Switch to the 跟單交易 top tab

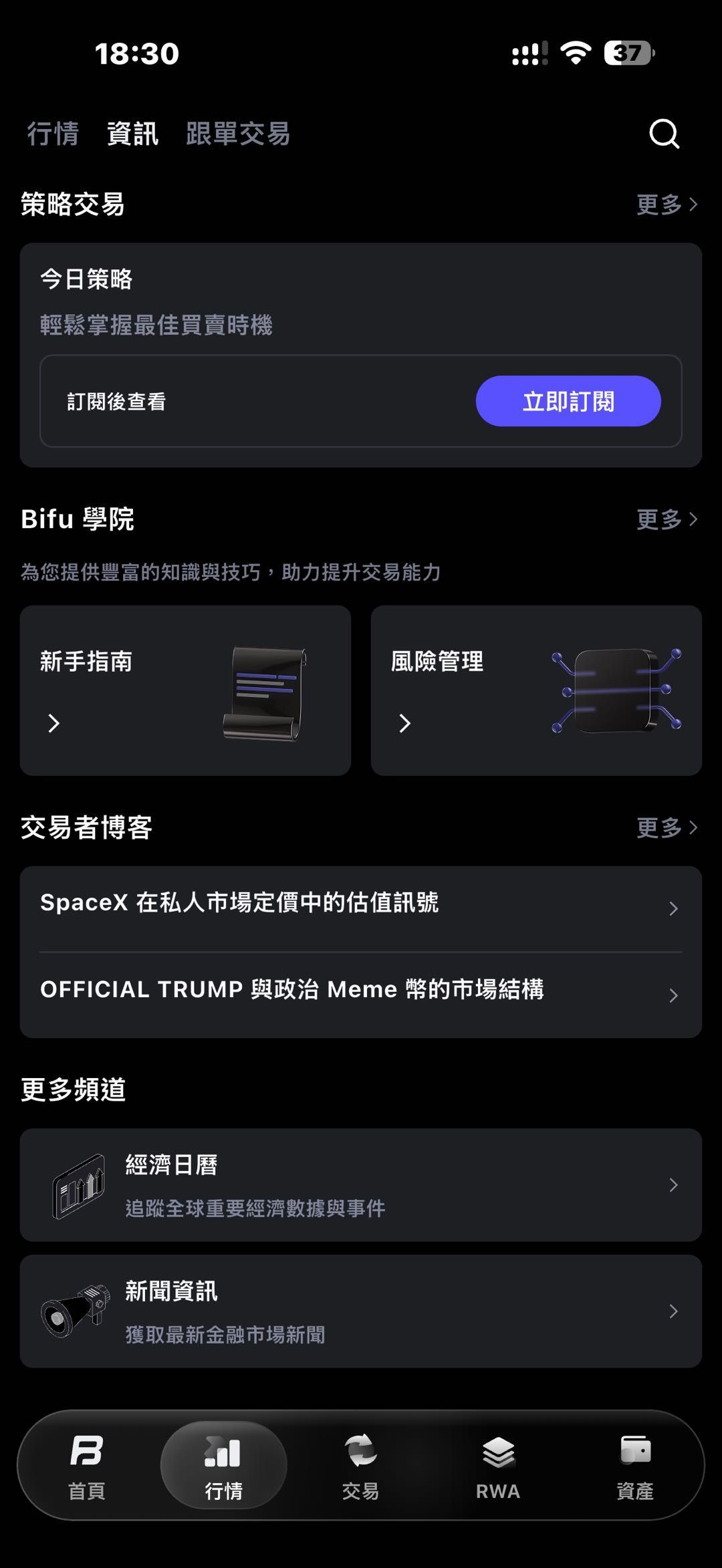click(238, 134)
